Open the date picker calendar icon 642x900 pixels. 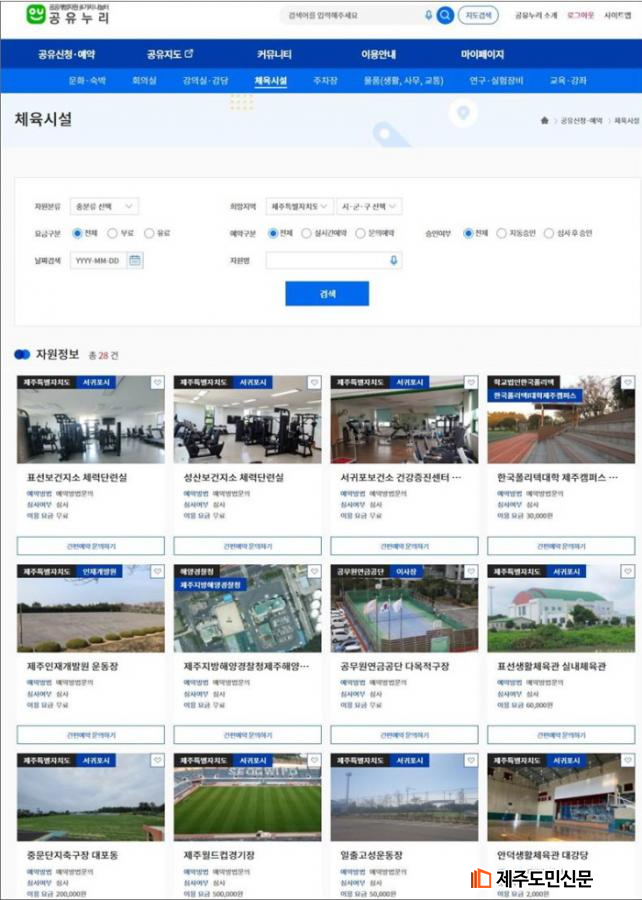pos(135,260)
